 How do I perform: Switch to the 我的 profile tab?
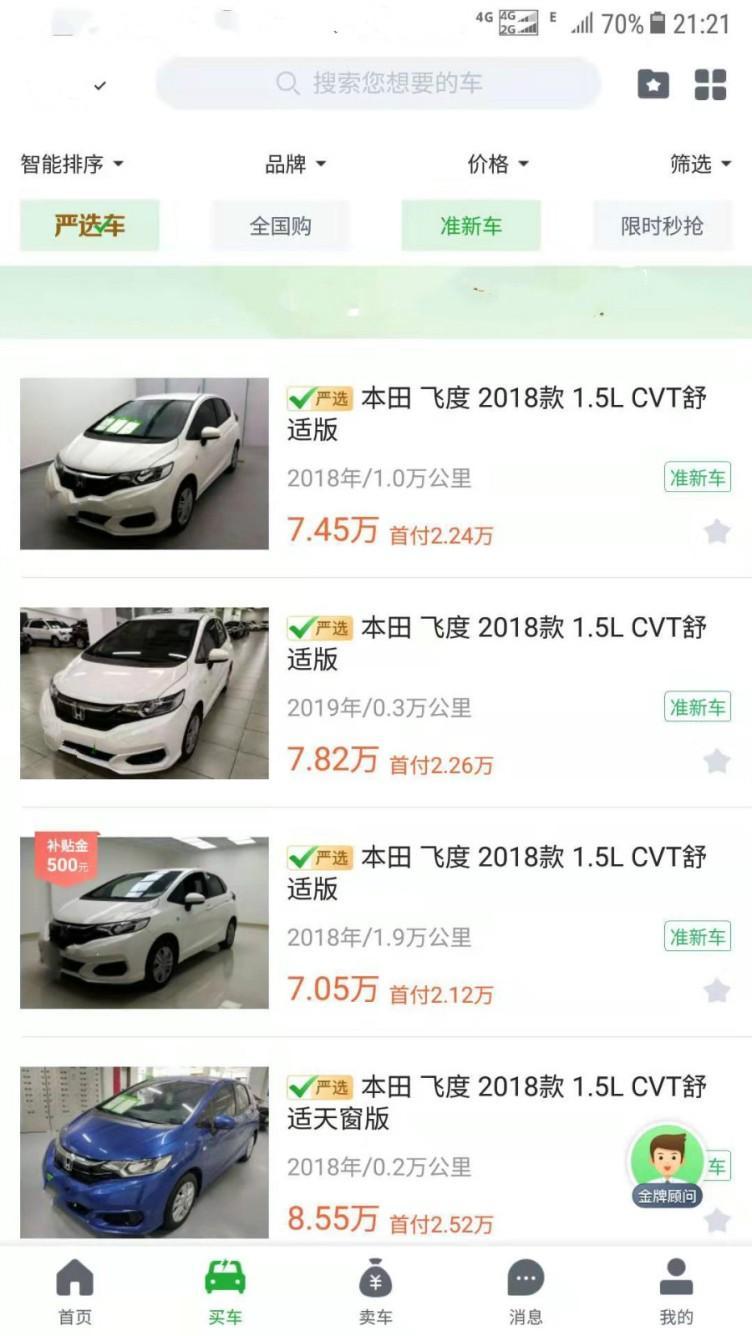(677, 1291)
